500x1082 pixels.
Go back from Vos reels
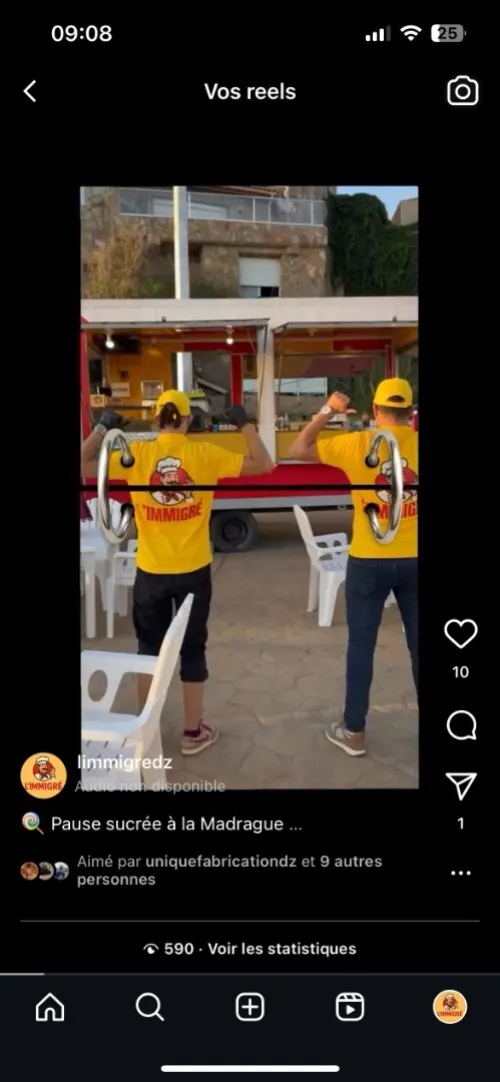30,91
